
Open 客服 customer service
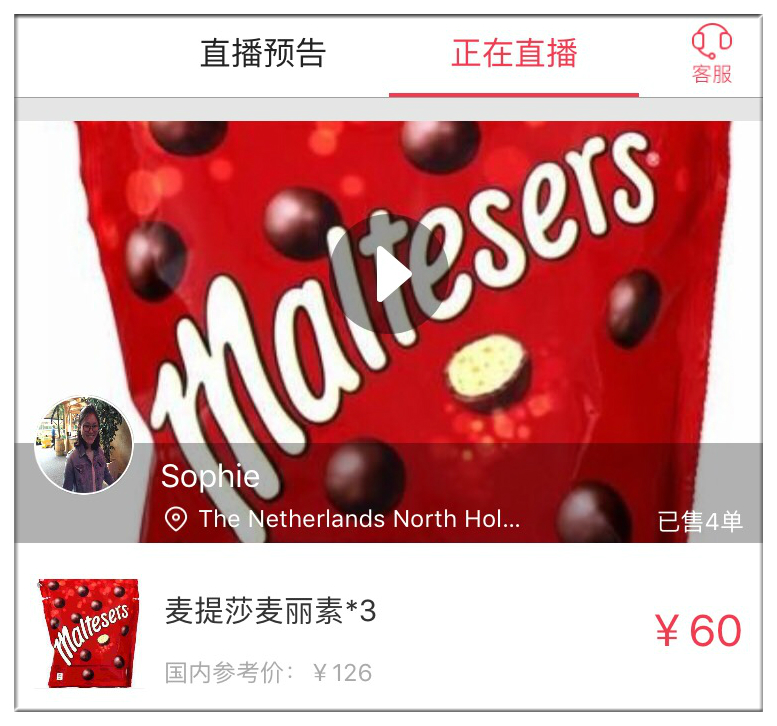(x=712, y=55)
